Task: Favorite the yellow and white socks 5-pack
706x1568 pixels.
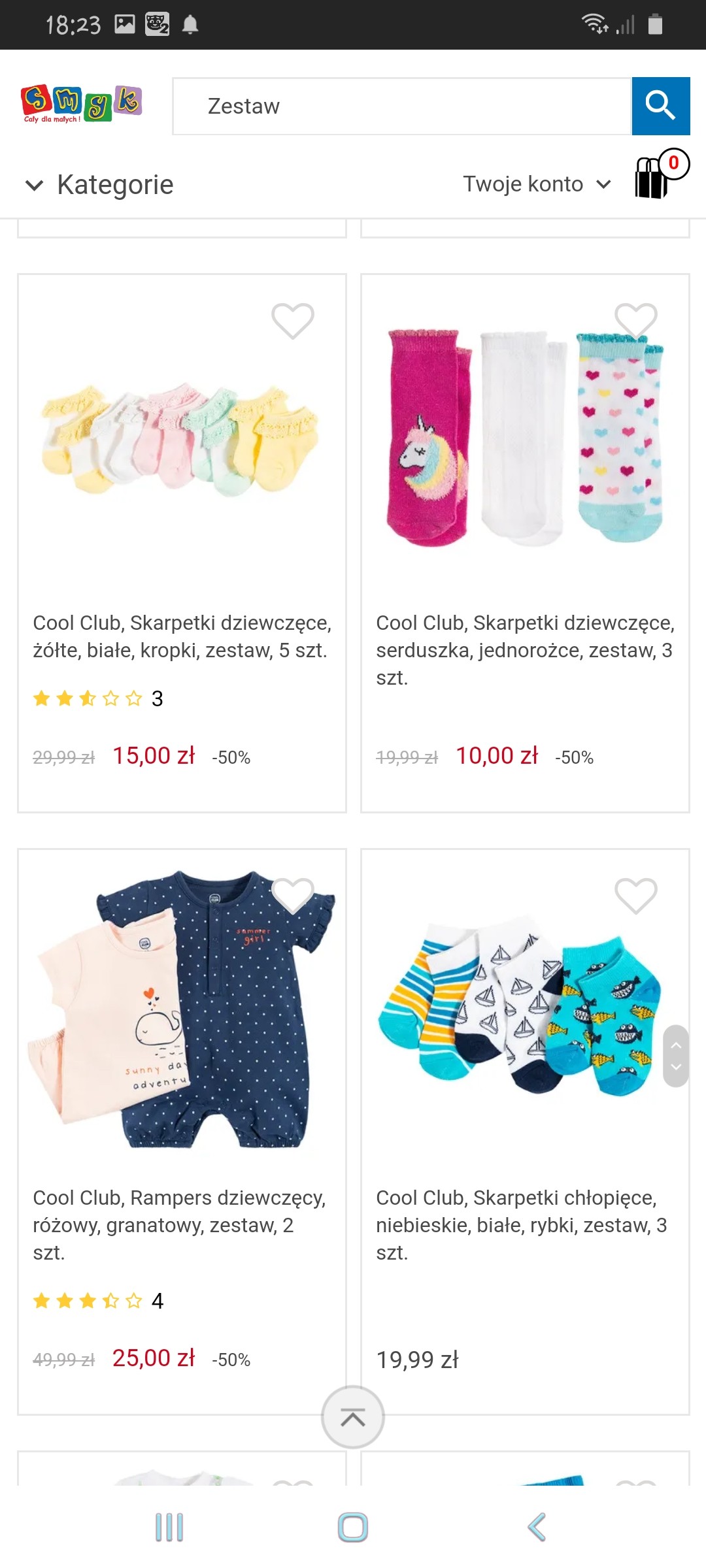Action: (292, 321)
